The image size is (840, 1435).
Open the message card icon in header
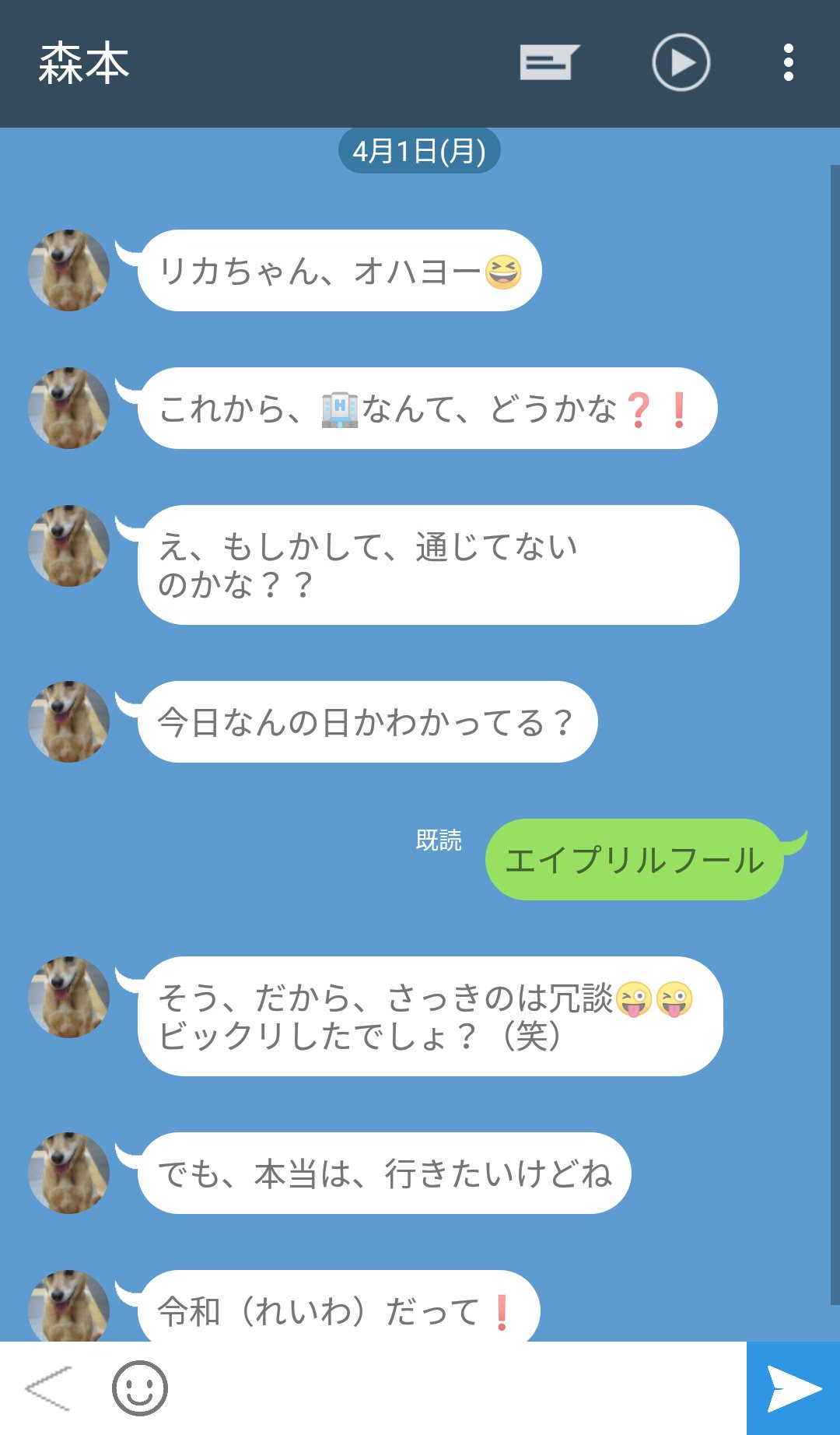coord(549,62)
